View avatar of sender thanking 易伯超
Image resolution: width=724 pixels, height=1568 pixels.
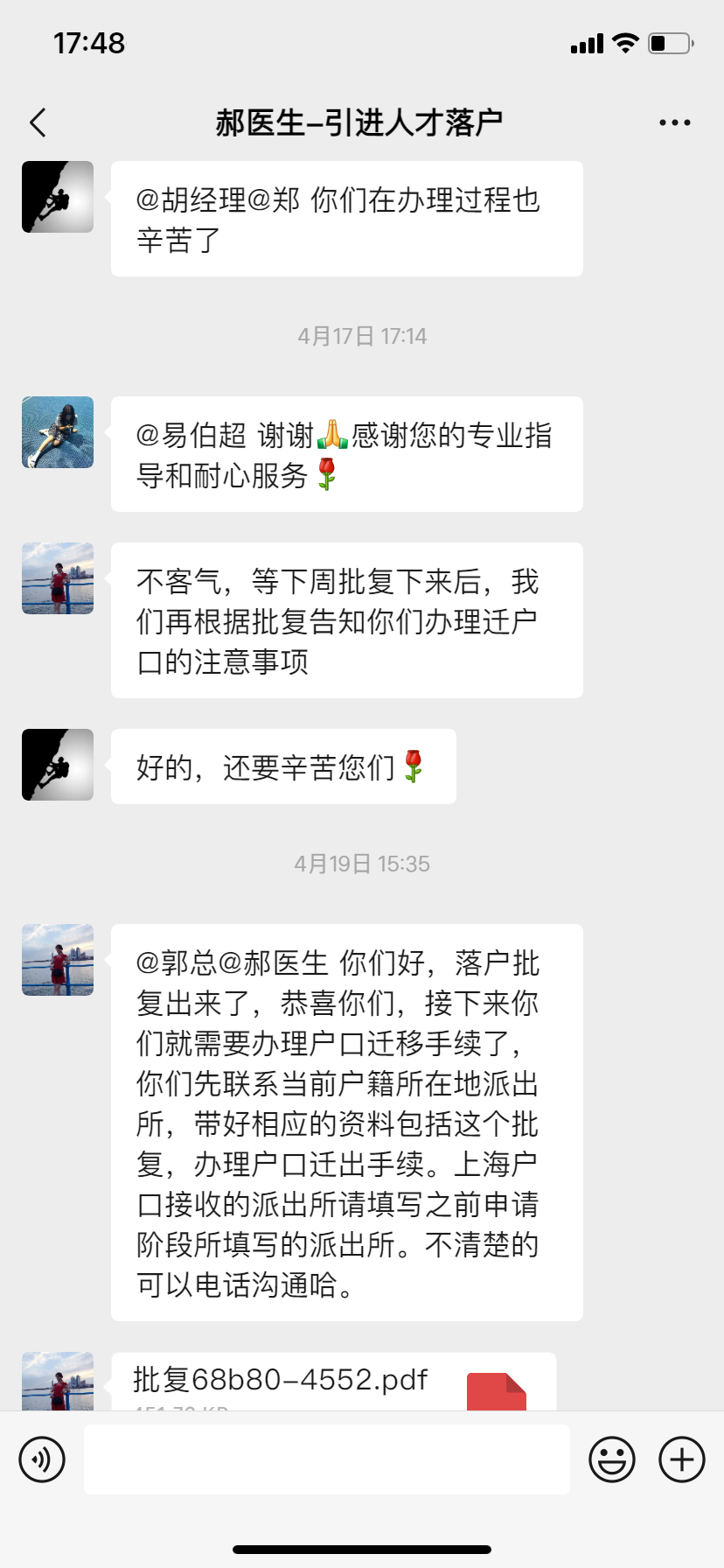(58, 432)
